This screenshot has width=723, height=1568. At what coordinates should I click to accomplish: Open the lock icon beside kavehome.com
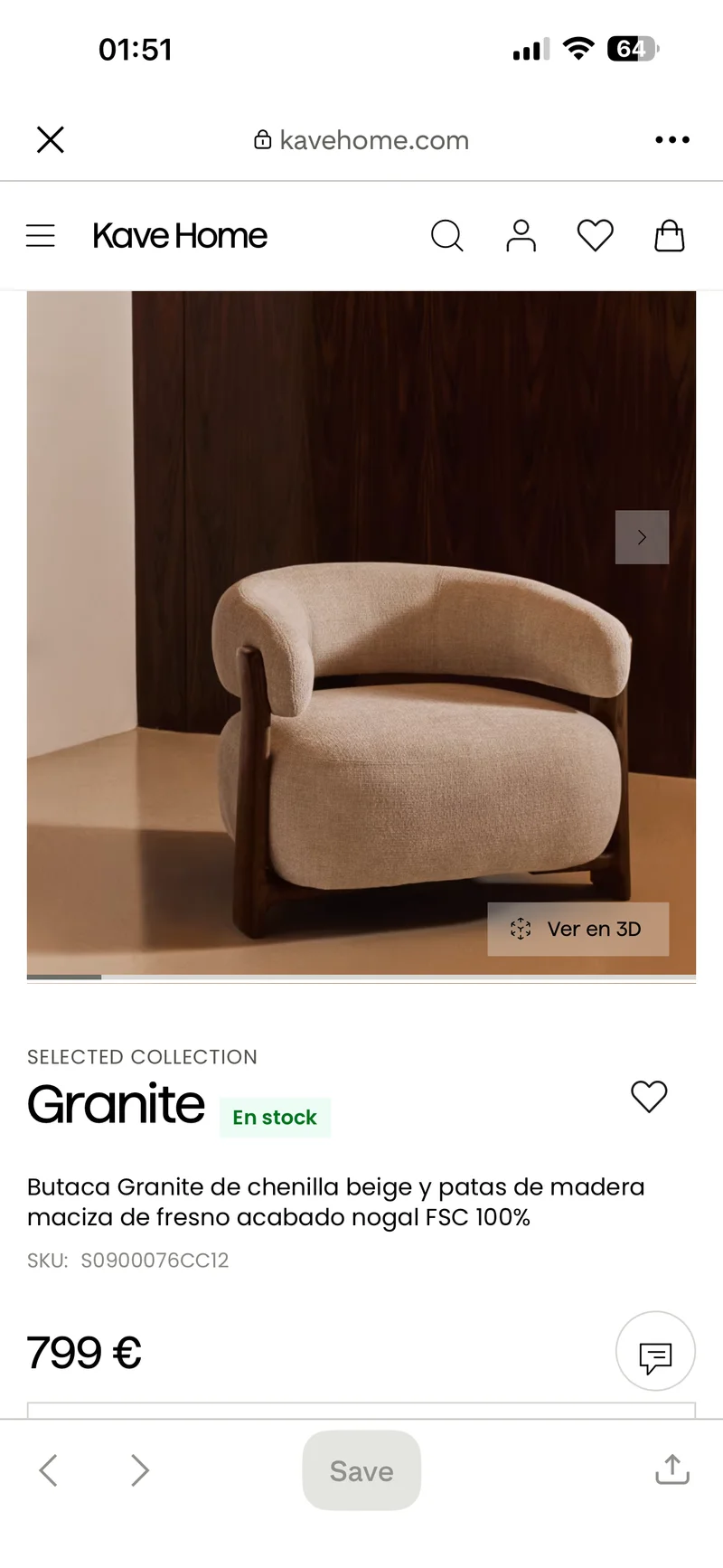[x=262, y=140]
